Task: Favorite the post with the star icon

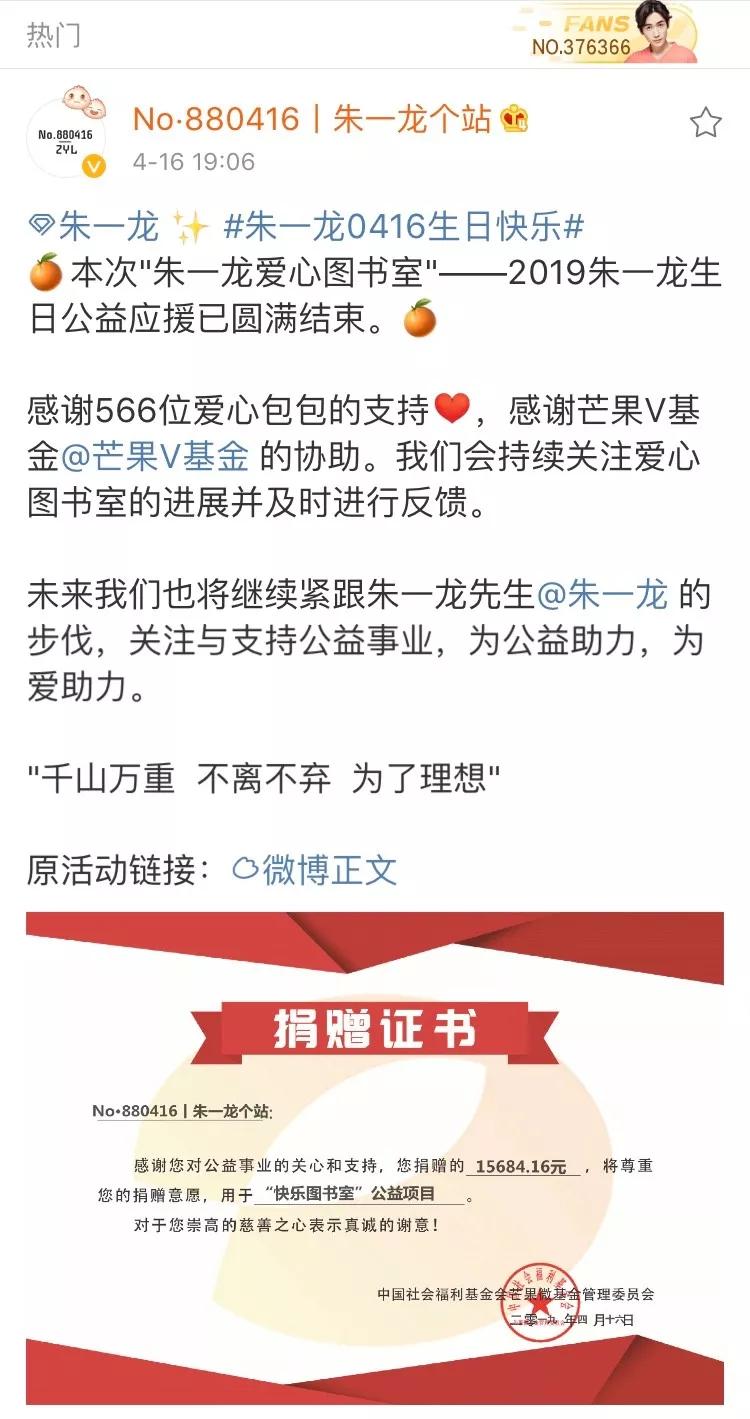Action: pos(705,122)
